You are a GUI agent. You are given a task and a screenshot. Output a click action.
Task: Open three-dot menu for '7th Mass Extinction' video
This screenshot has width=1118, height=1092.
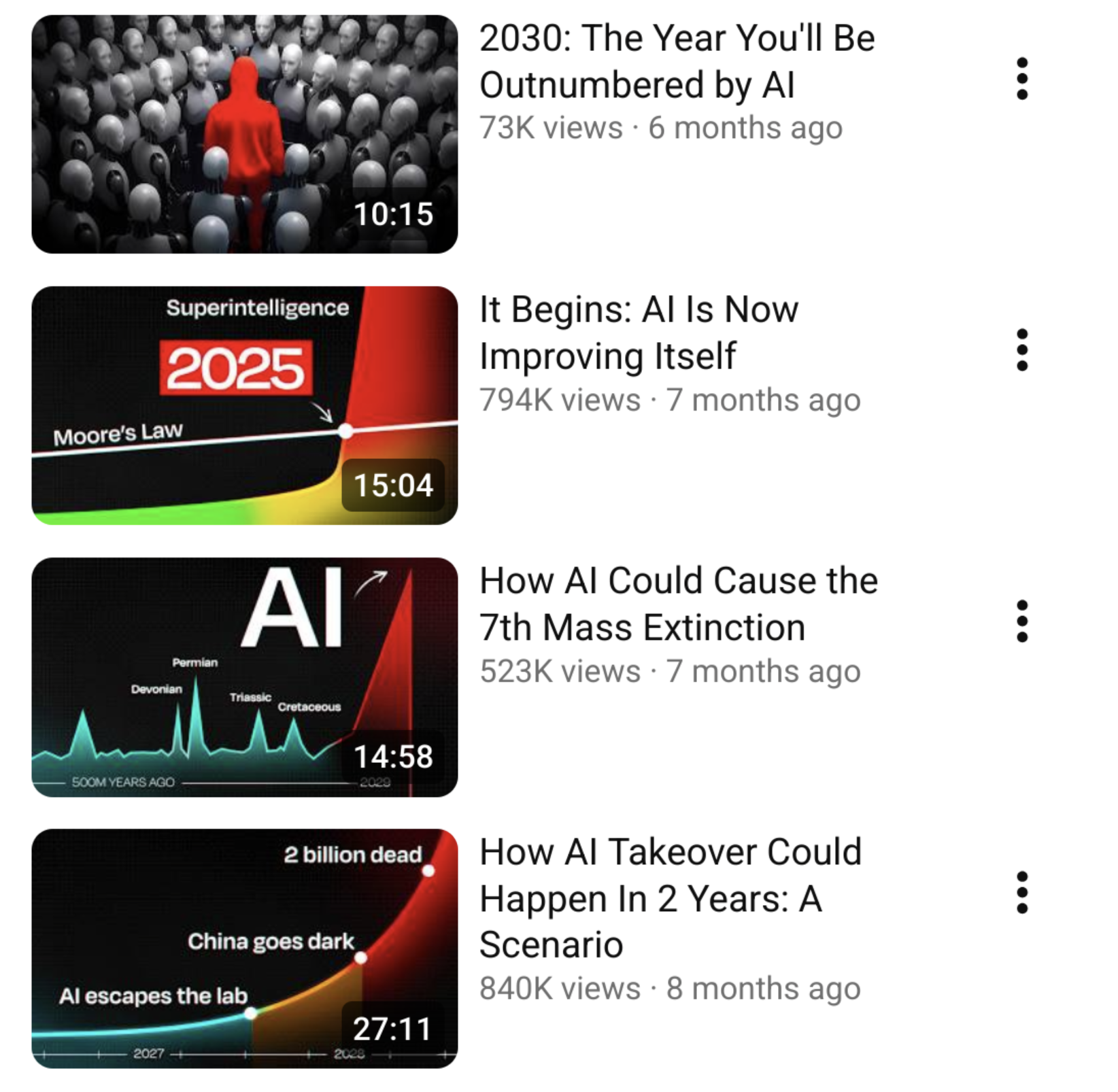click(1021, 621)
